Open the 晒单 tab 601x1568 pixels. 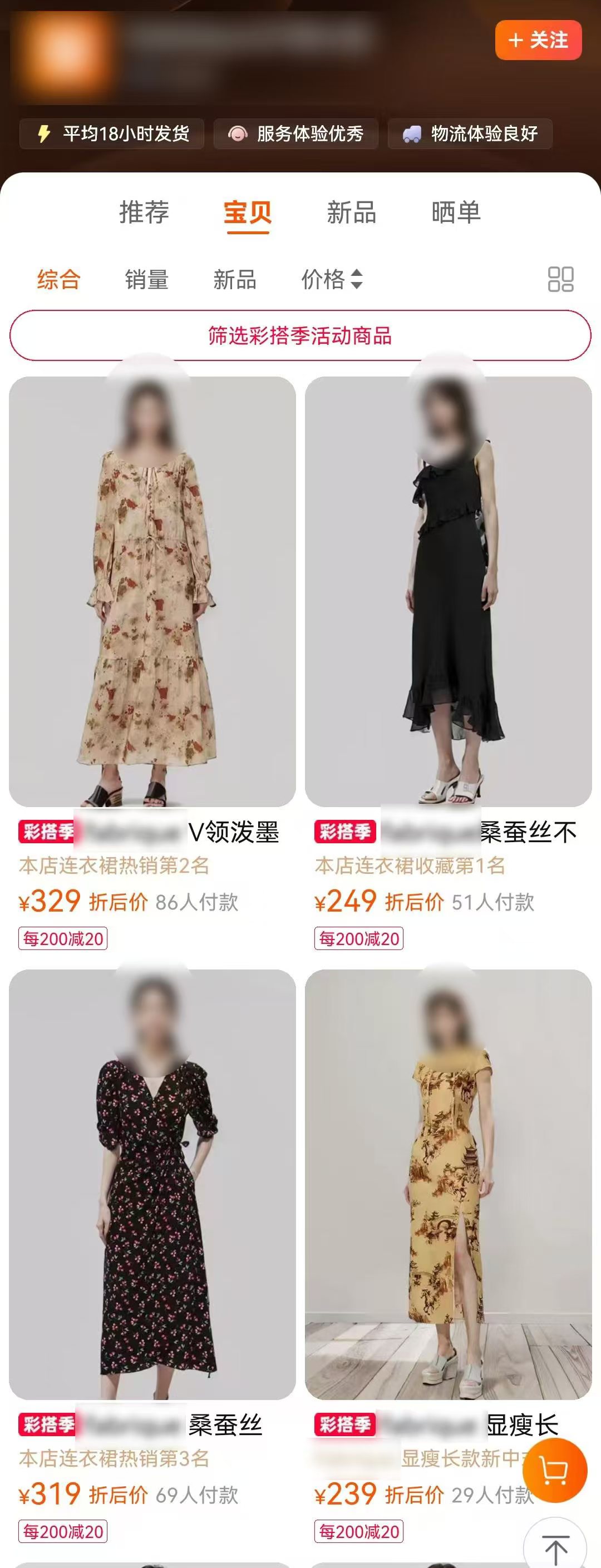[x=455, y=212]
